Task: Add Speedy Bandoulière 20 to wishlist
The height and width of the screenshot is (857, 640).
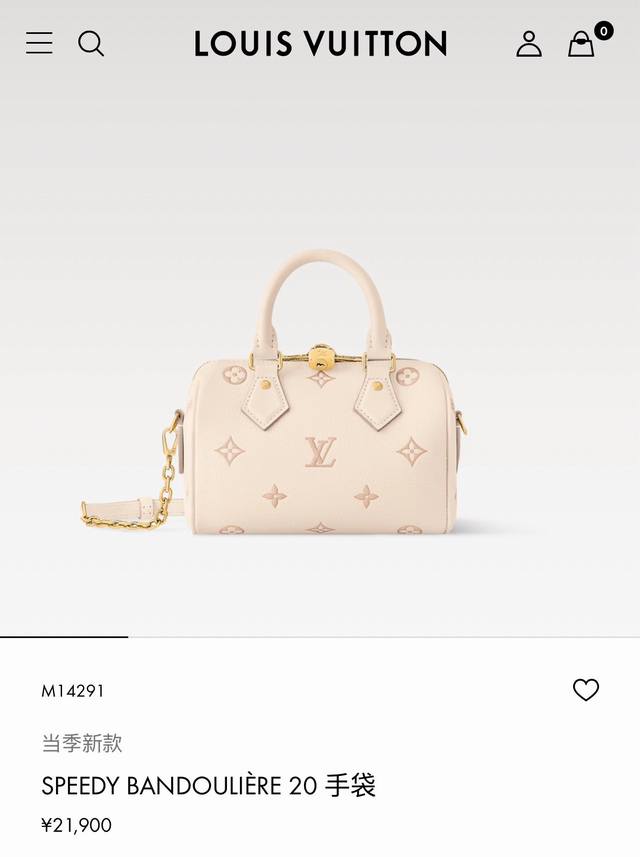Action: click(586, 690)
